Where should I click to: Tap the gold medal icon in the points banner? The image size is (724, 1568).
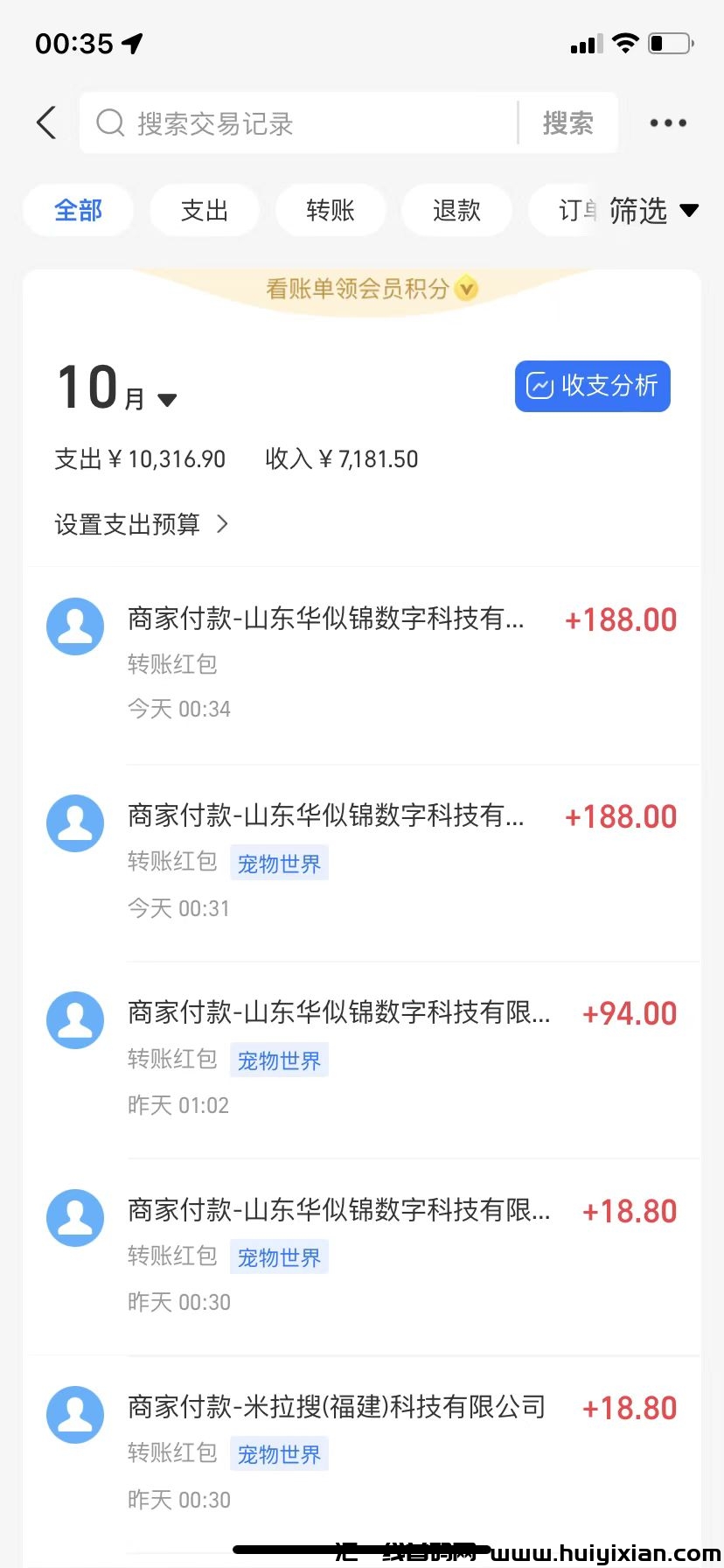pyautogui.click(x=468, y=289)
